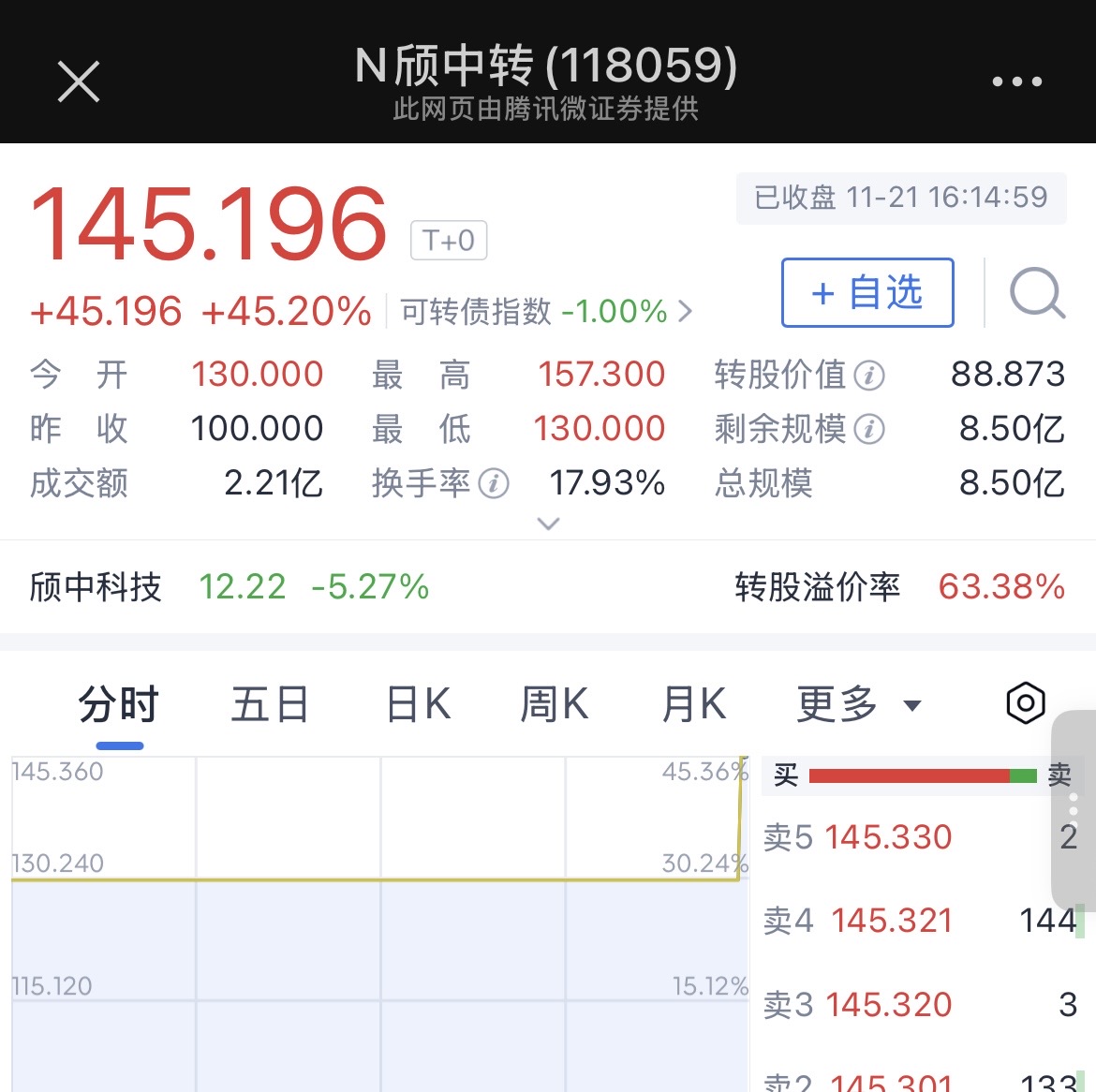Screen dimensions: 1096x1092
Task: Open chart settings hexagon icon
Action: click(1025, 703)
